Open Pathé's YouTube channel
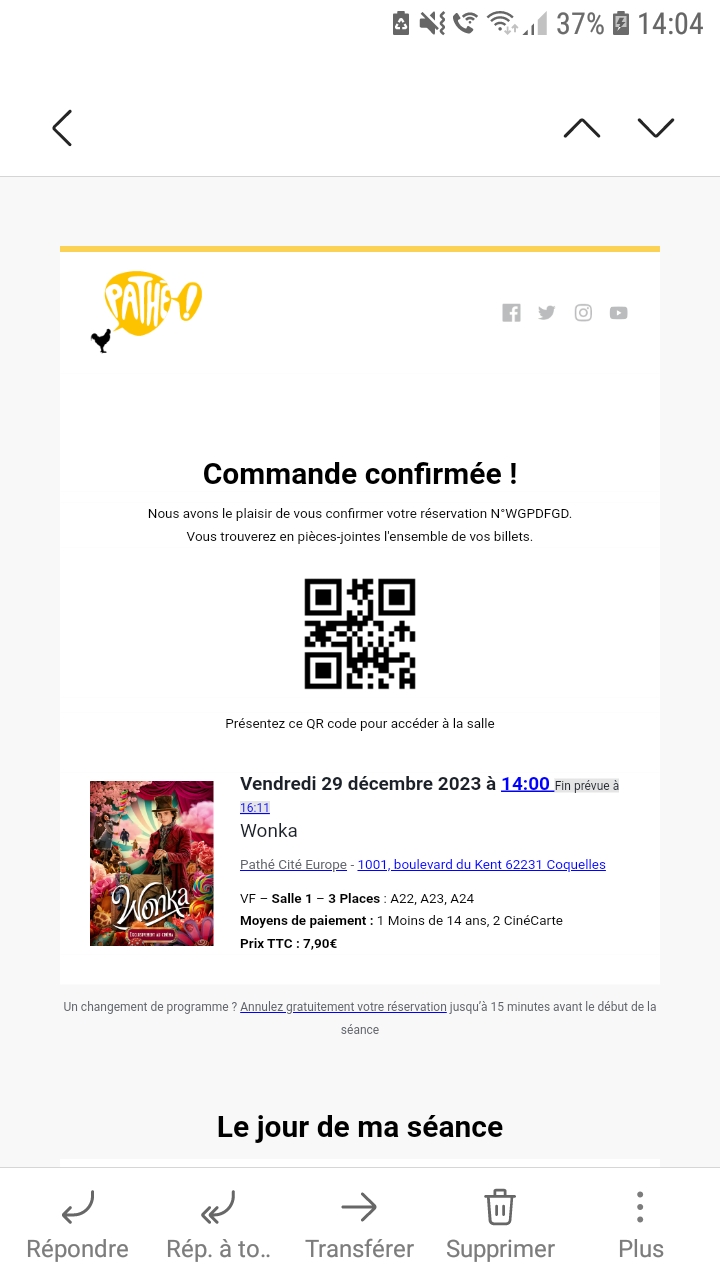Image resolution: width=720 pixels, height=1280 pixels. pos(619,313)
